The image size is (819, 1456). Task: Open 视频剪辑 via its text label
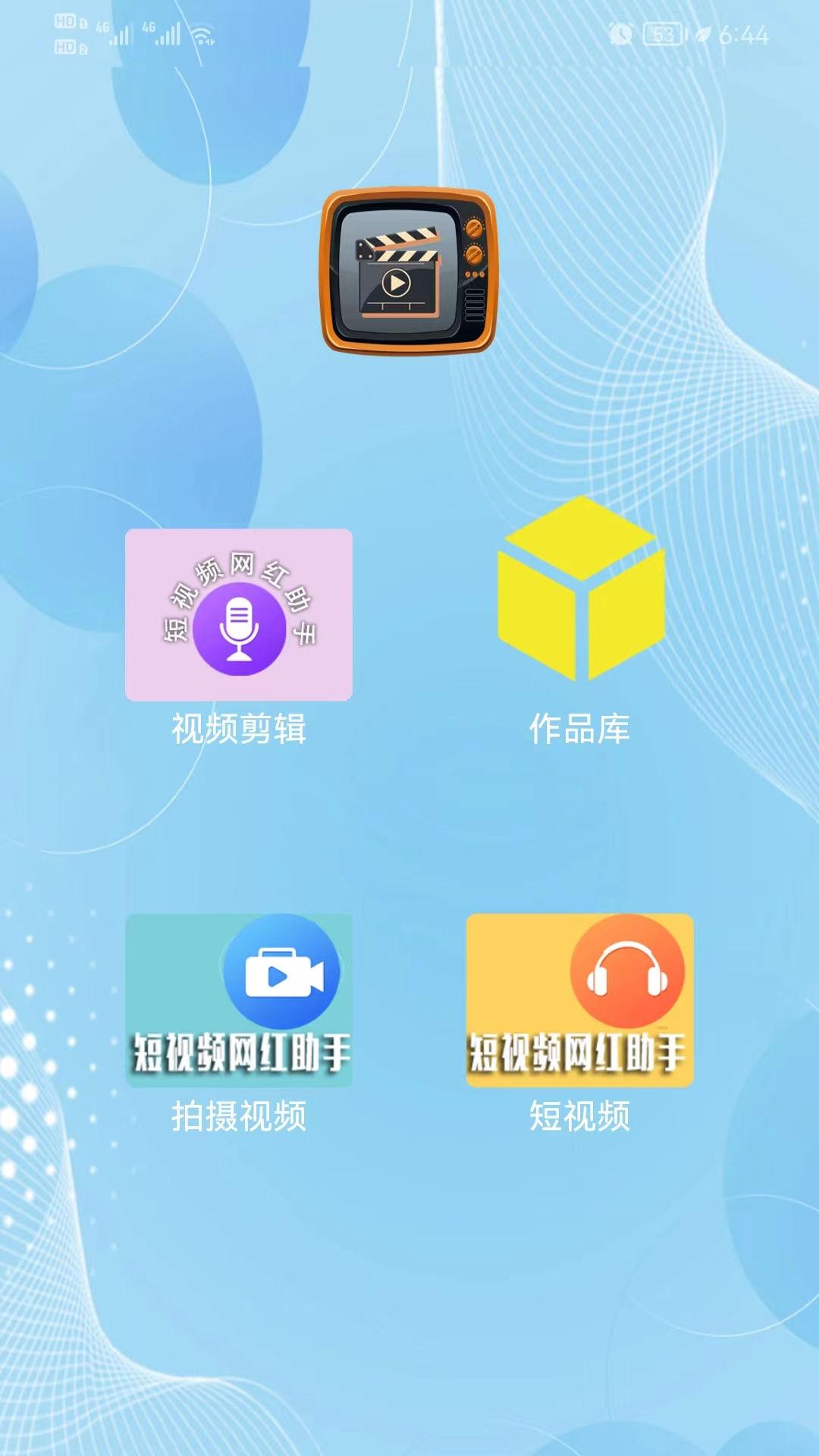point(240,729)
